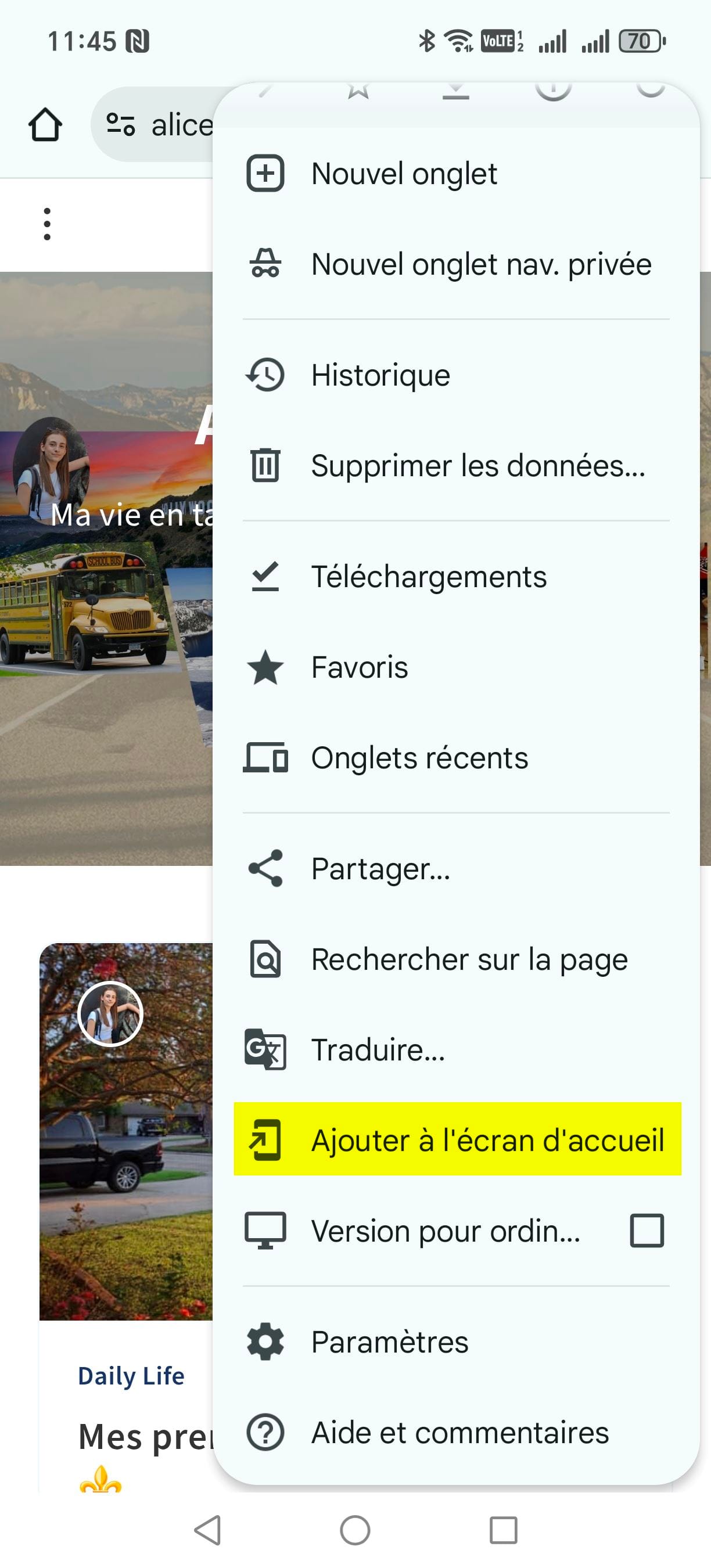Show Onglets récents
The image size is (711, 1568).
click(x=456, y=758)
